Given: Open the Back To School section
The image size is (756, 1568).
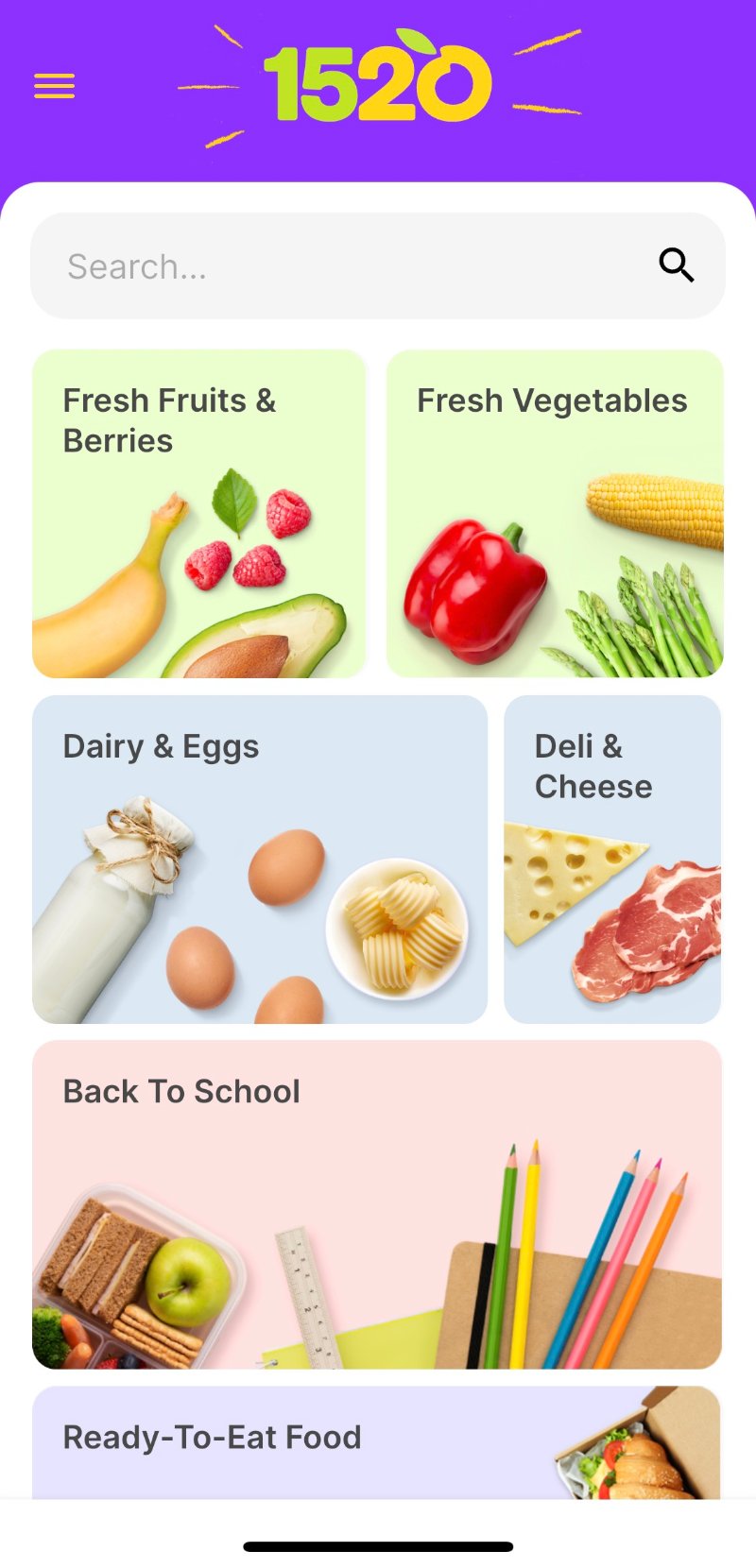Looking at the screenshot, I should tap(377, 1205).
